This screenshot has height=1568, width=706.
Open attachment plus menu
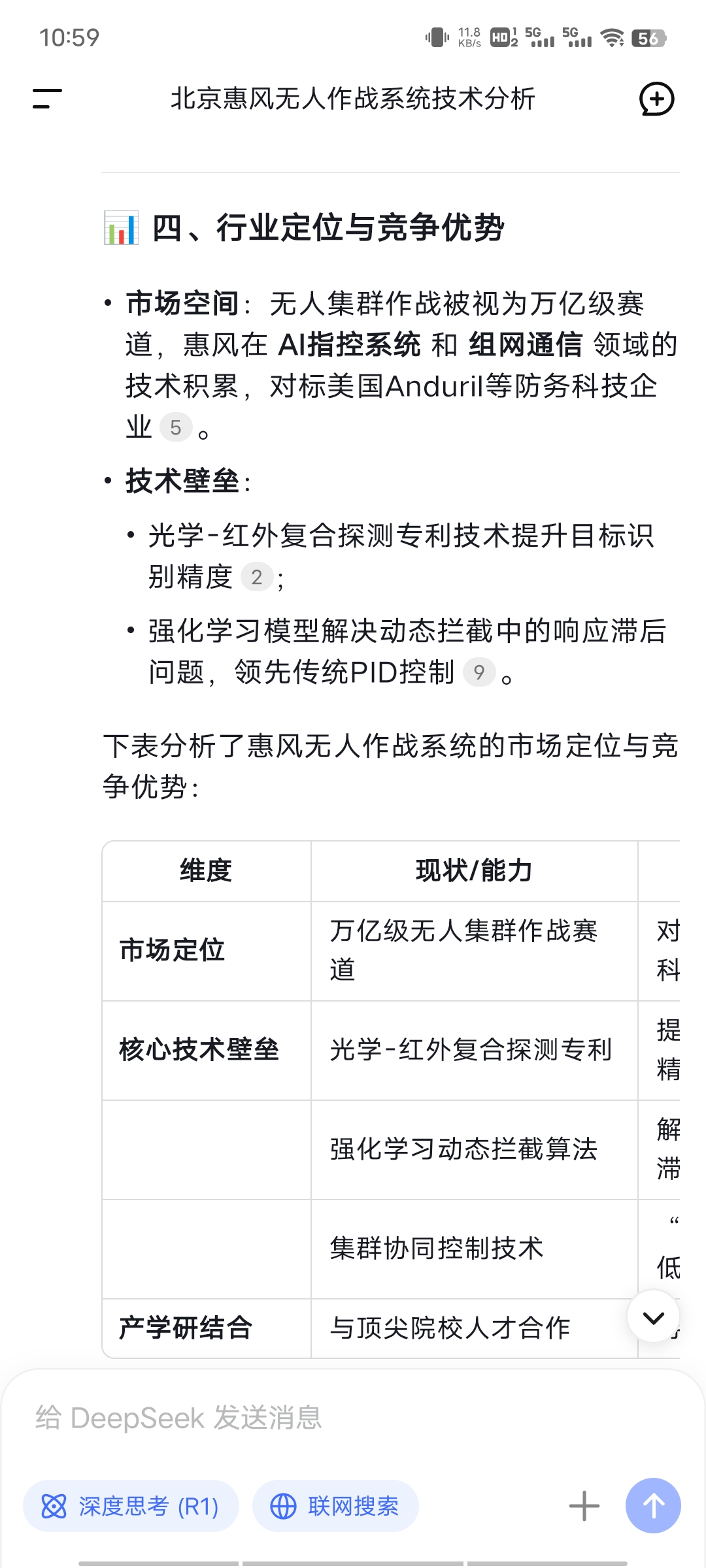point(584,1506)
